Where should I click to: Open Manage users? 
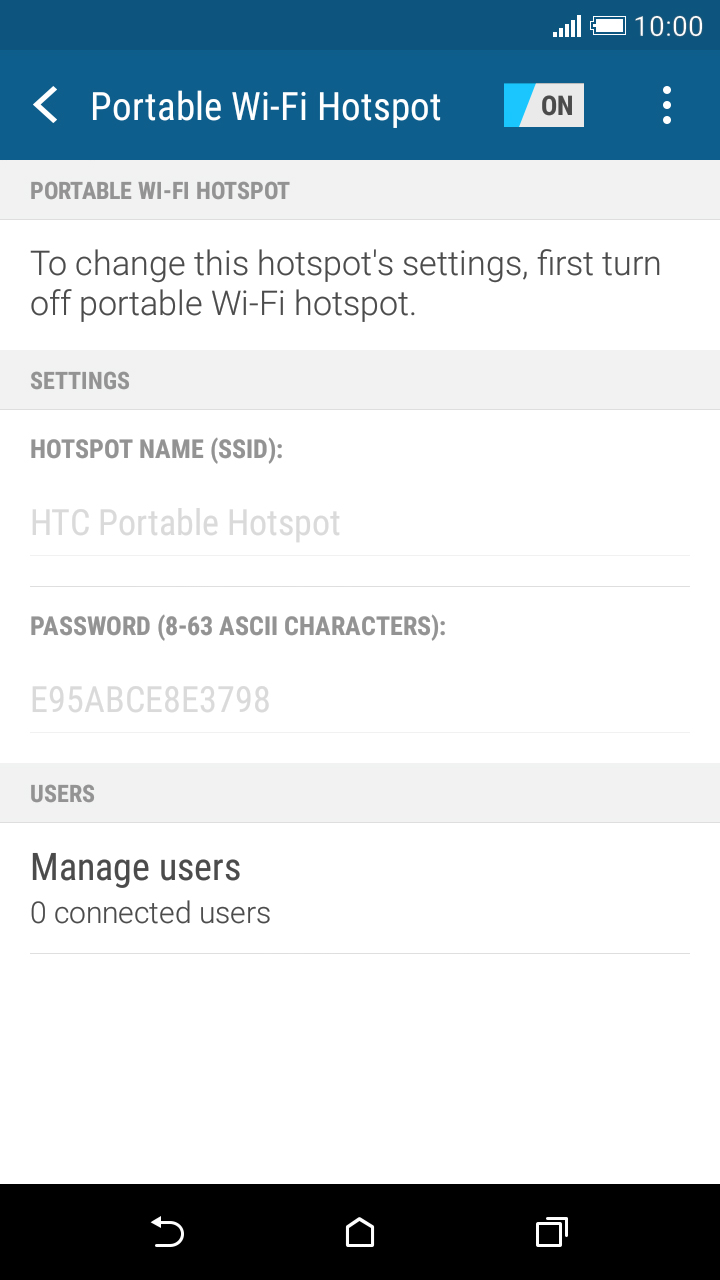point(360,888)
